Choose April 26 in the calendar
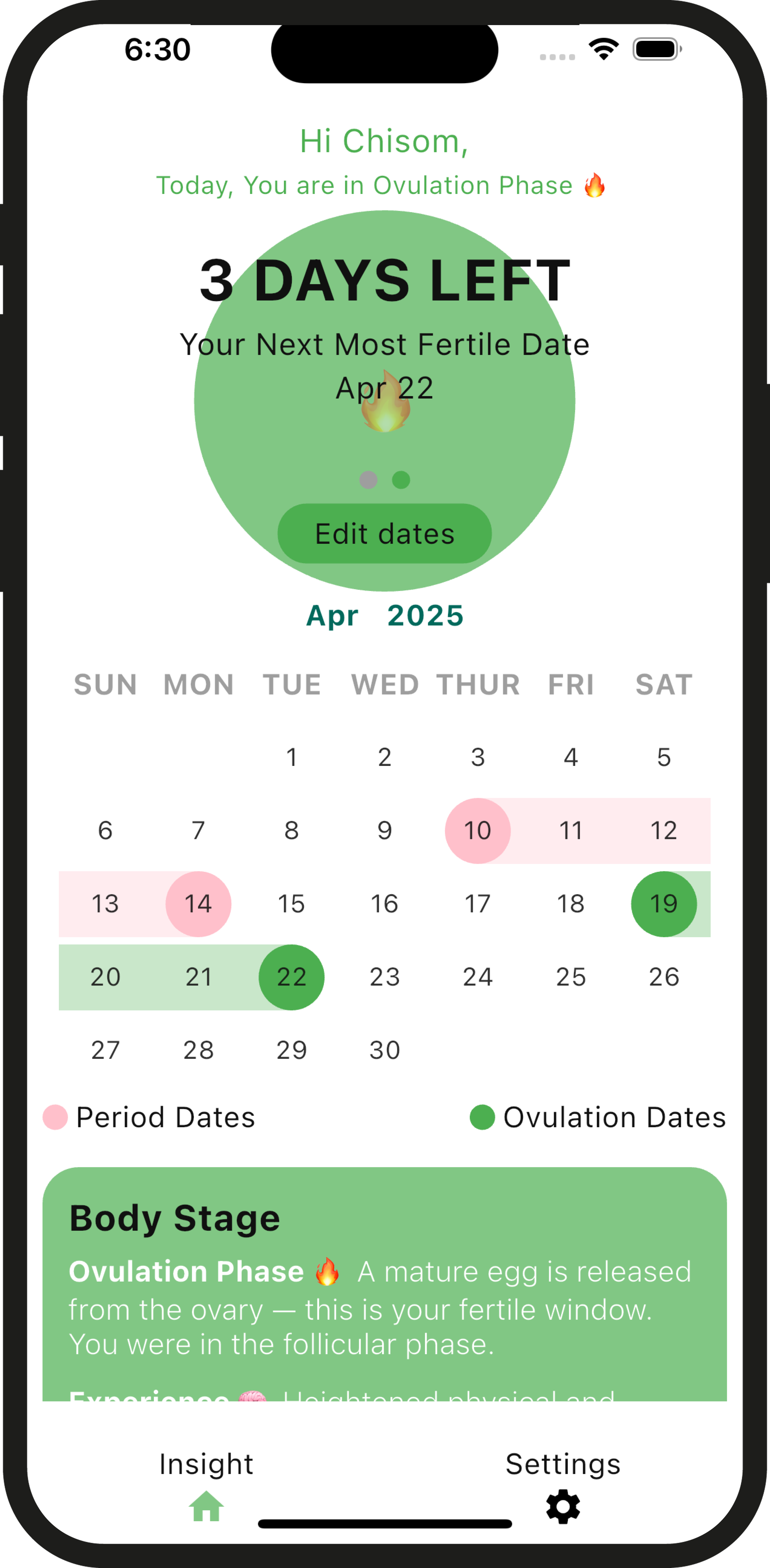This screenshot has height=1568, width=770. 663,977
